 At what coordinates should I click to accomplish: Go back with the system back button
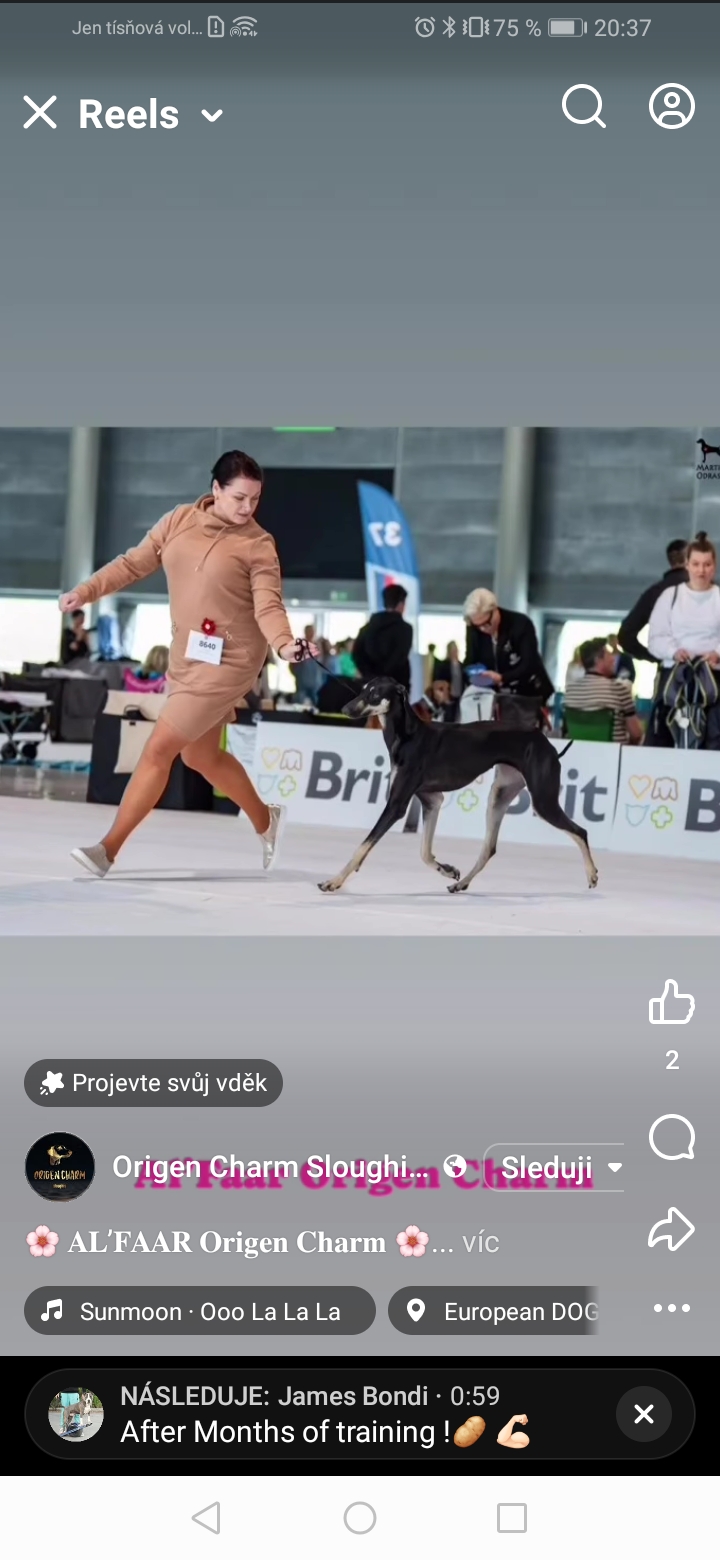206,1518
